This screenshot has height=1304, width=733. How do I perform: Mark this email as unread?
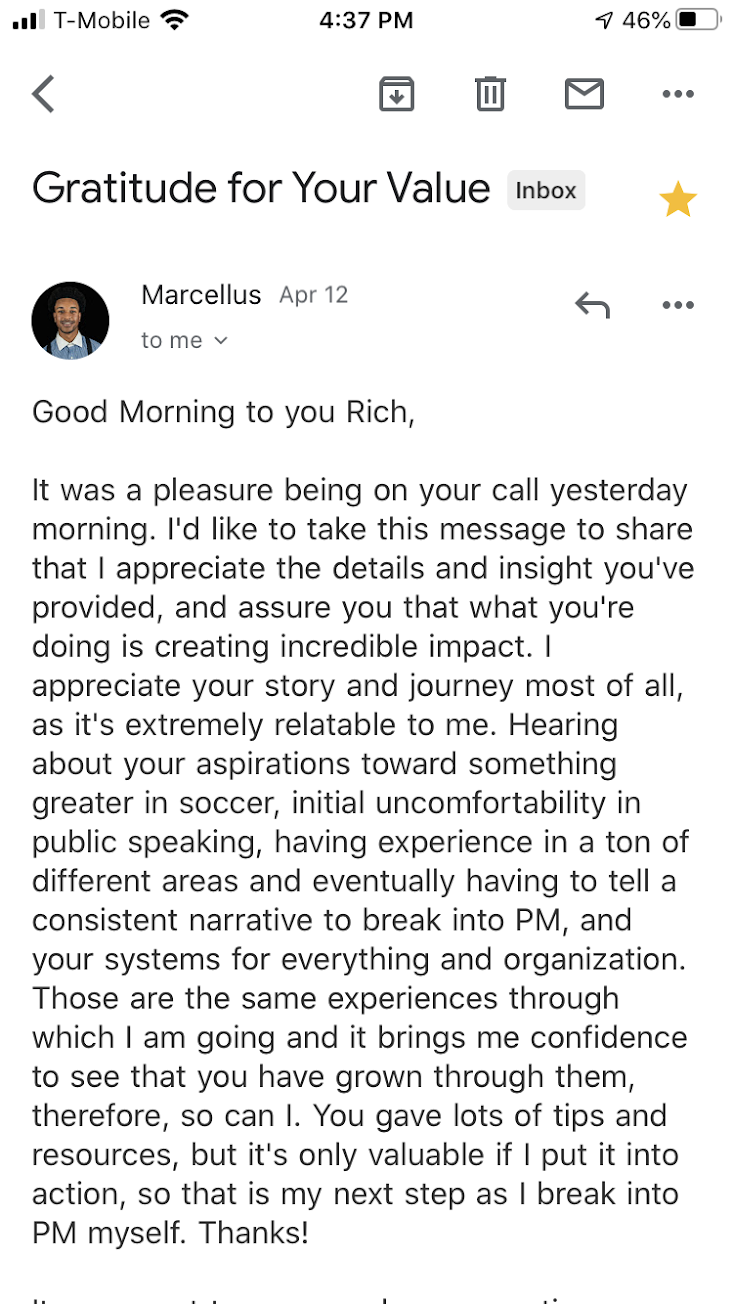pyautogui.click(x=584, y=94)
